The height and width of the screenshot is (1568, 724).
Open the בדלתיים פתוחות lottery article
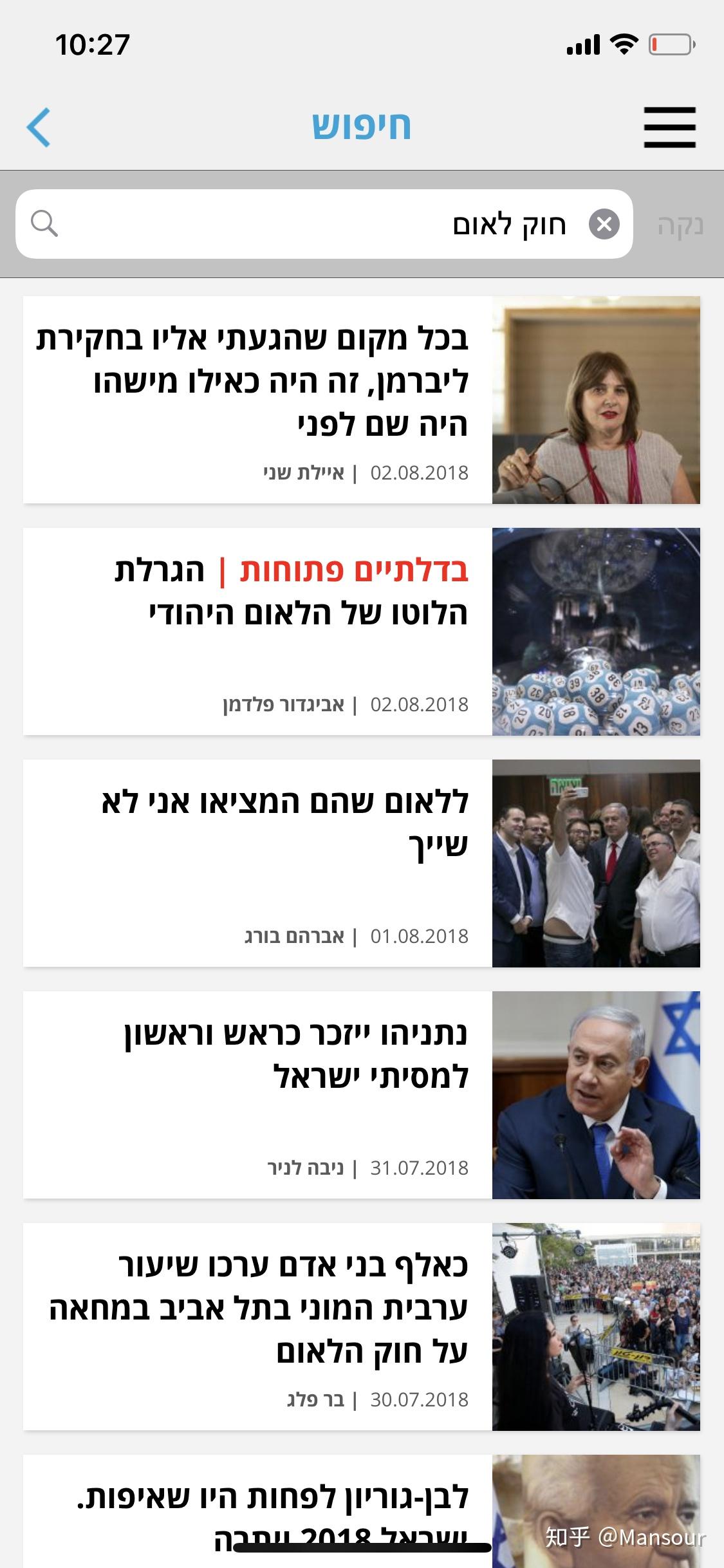coord(257,631)
